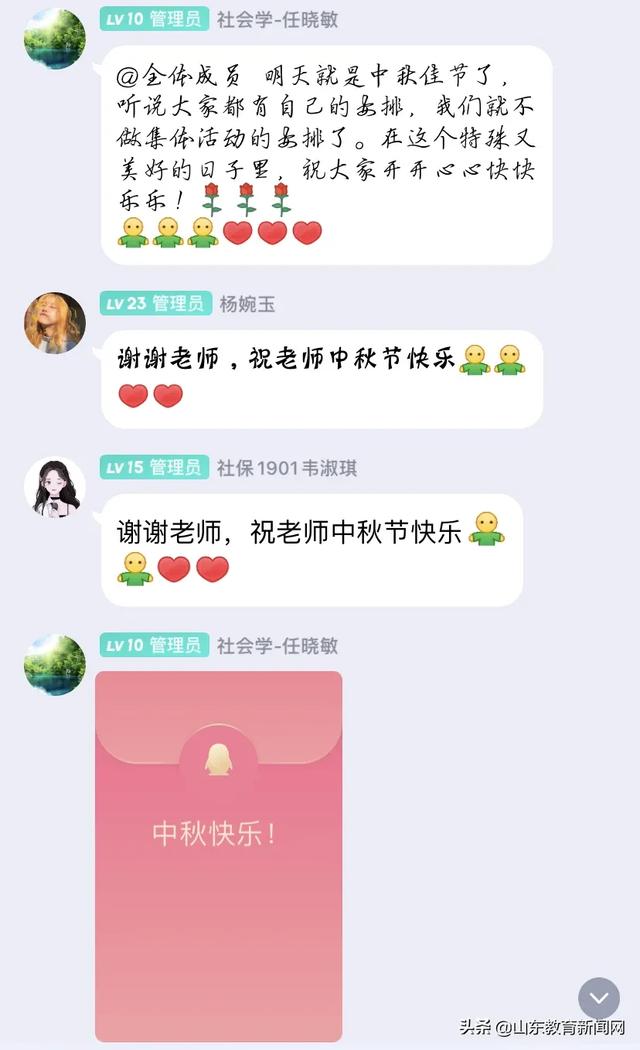
Task: Tap 任晓敏's avatar beside the @全体成员 message
Action: 54,40
